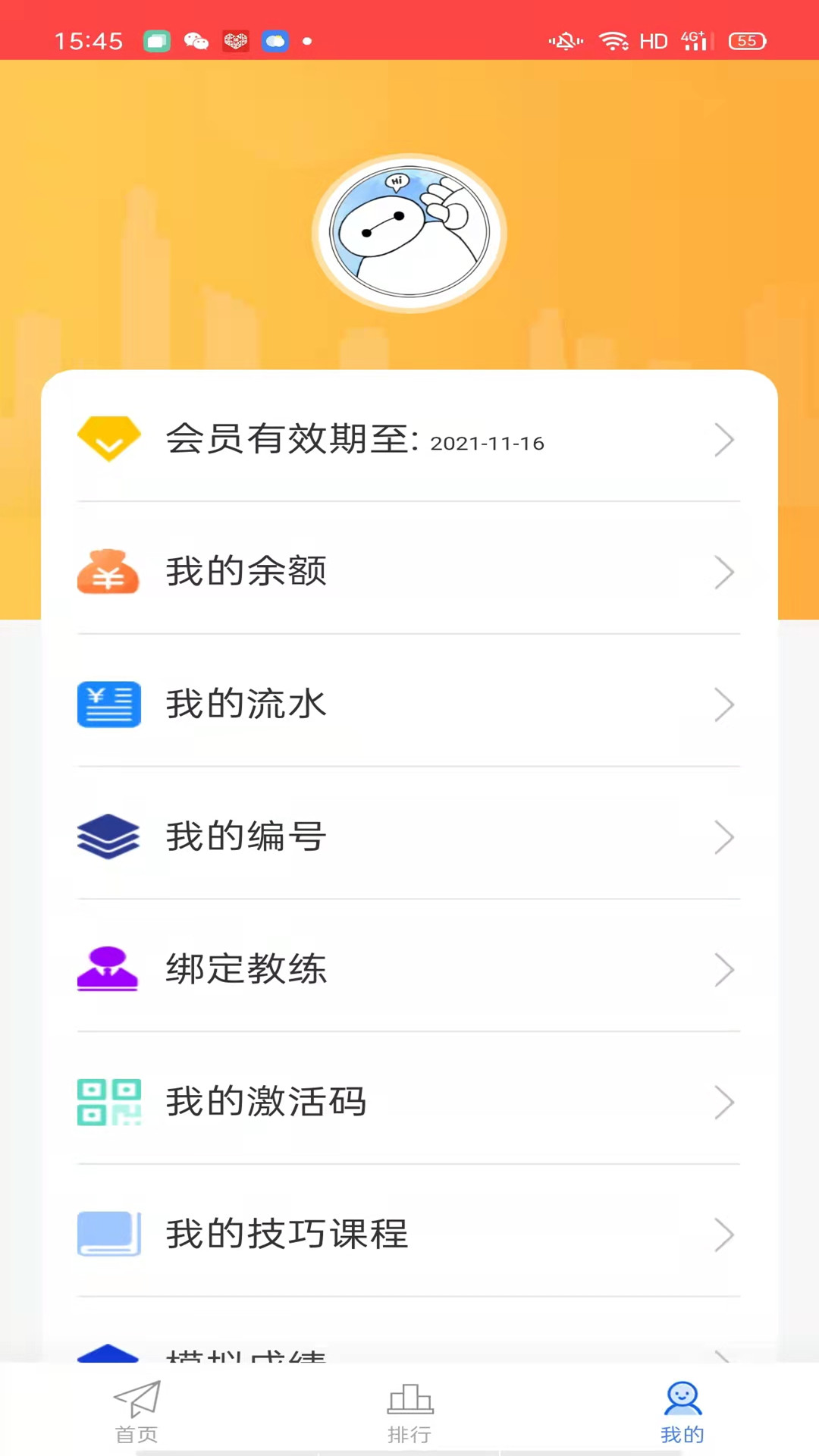Screen dimensions: 819x1456
Task: Select the 我的 tab
Action: tap(682, 1411)
